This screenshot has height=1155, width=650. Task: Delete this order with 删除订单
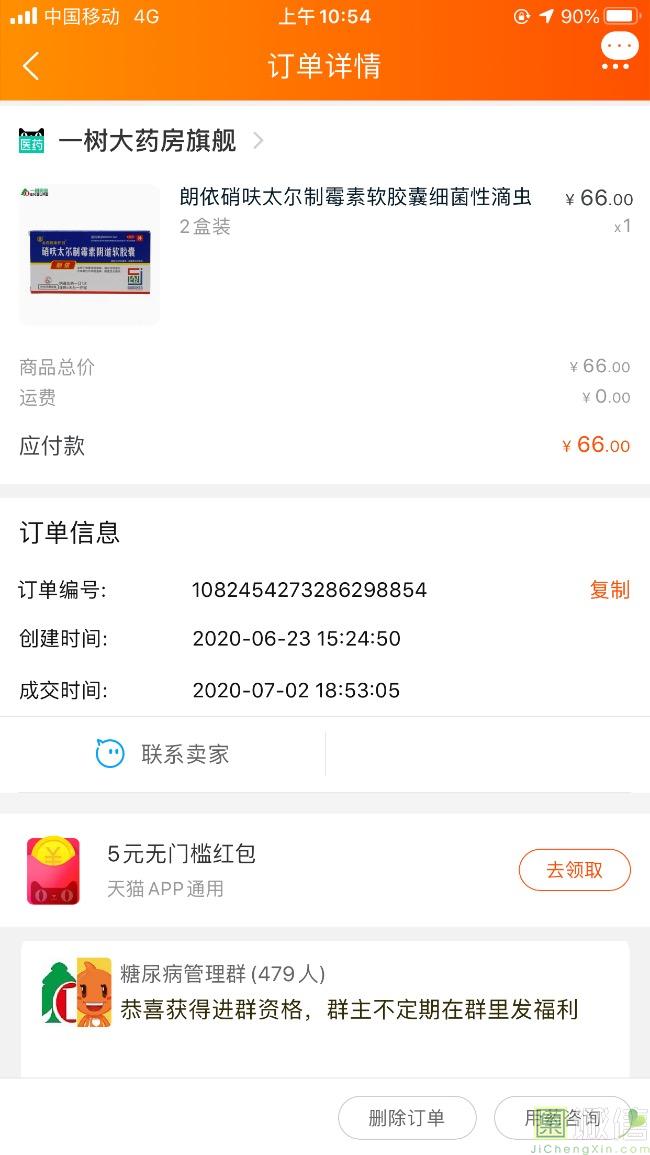tap(406, 1118)
